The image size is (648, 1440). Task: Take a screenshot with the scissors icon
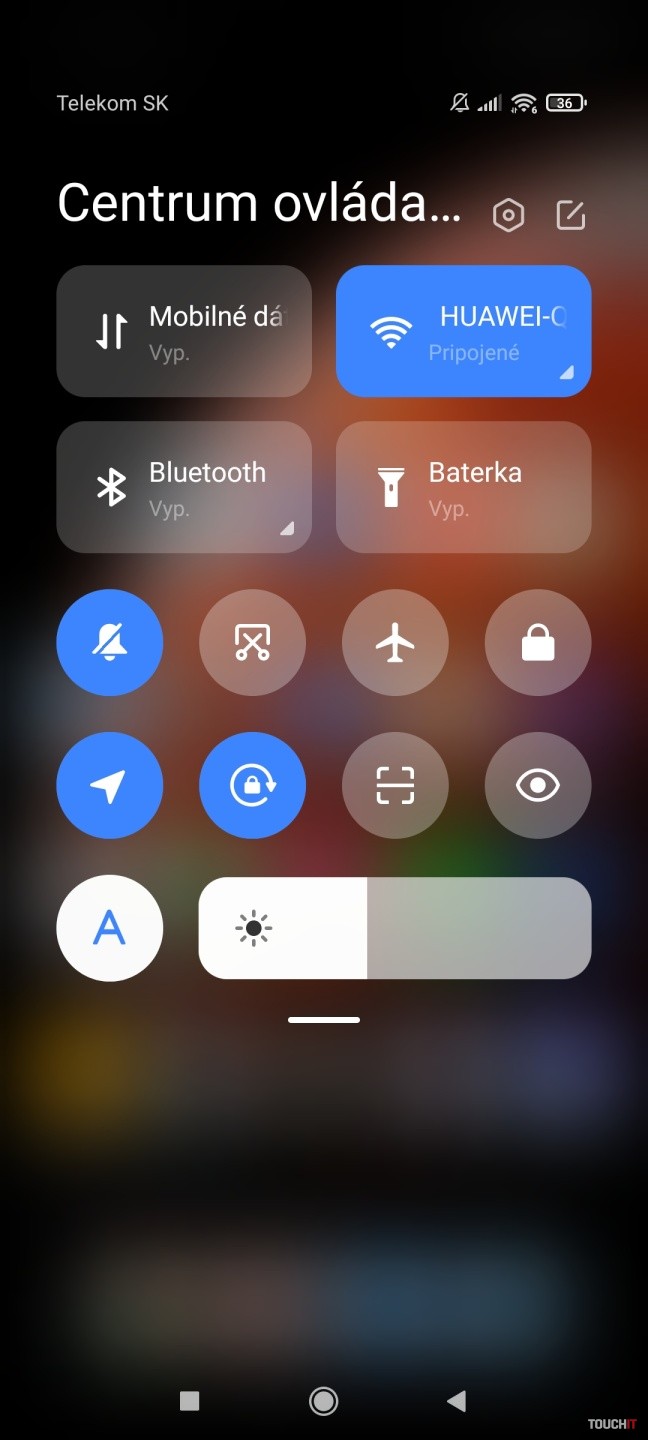(x=253, y=643)
